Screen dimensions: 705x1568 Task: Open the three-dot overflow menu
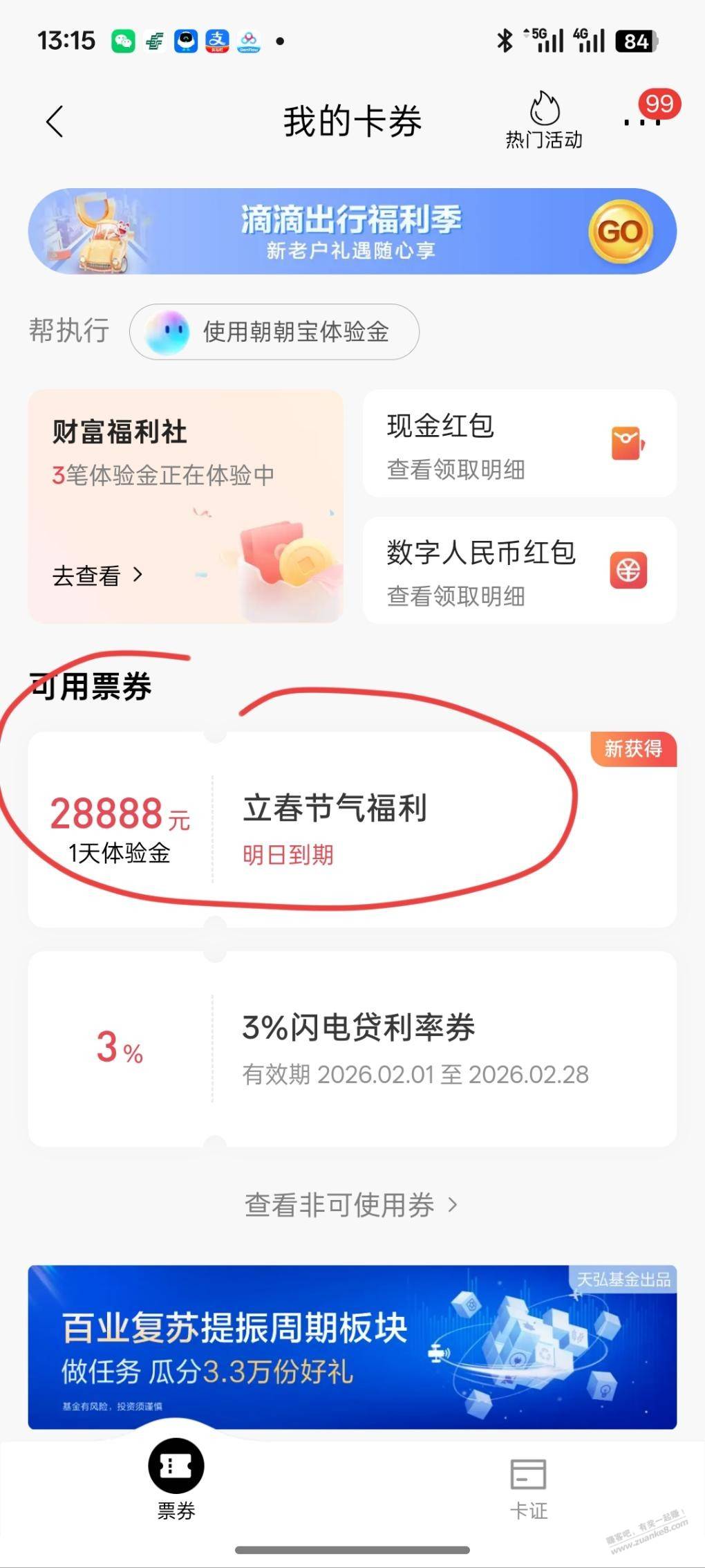click(642, 122)
